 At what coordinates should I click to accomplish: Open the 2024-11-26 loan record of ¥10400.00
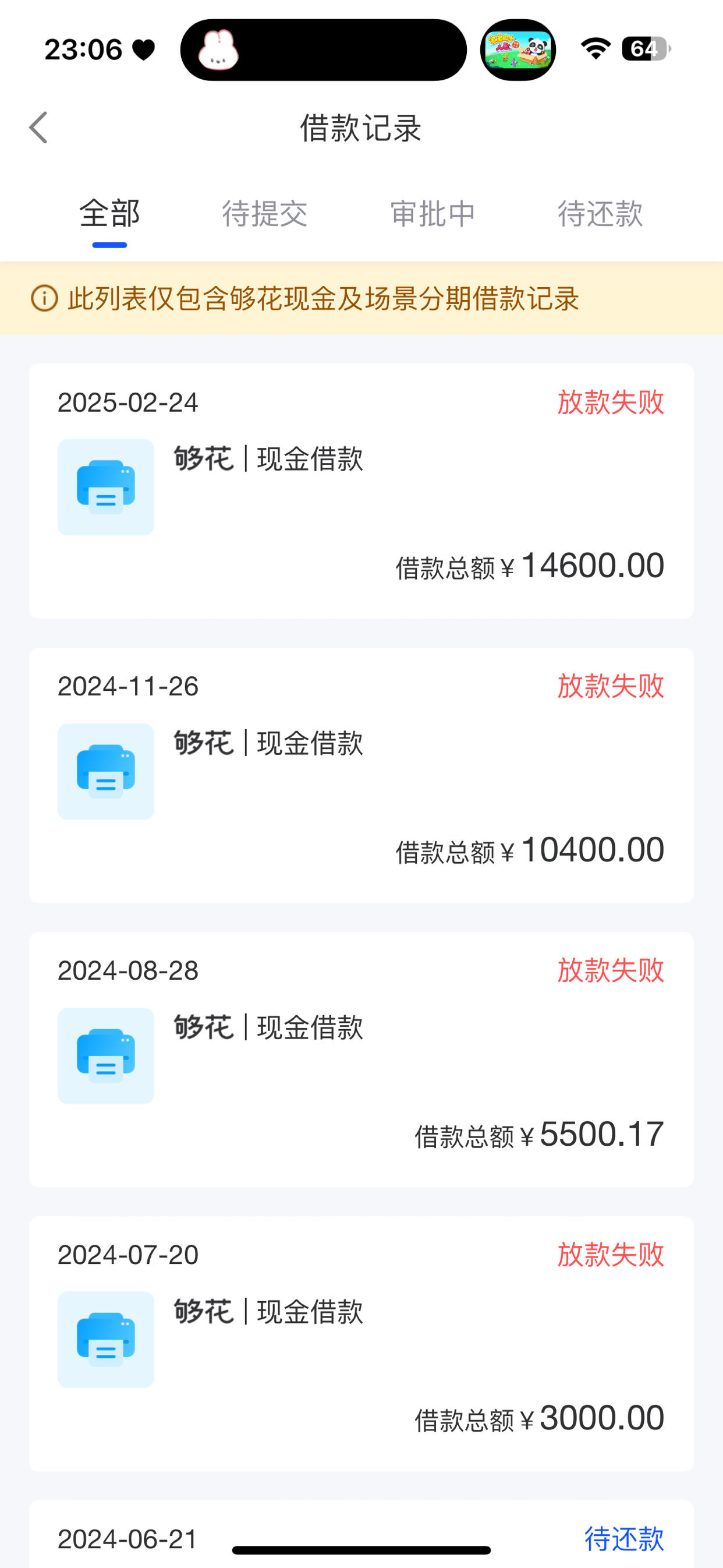tap(361, 775)
